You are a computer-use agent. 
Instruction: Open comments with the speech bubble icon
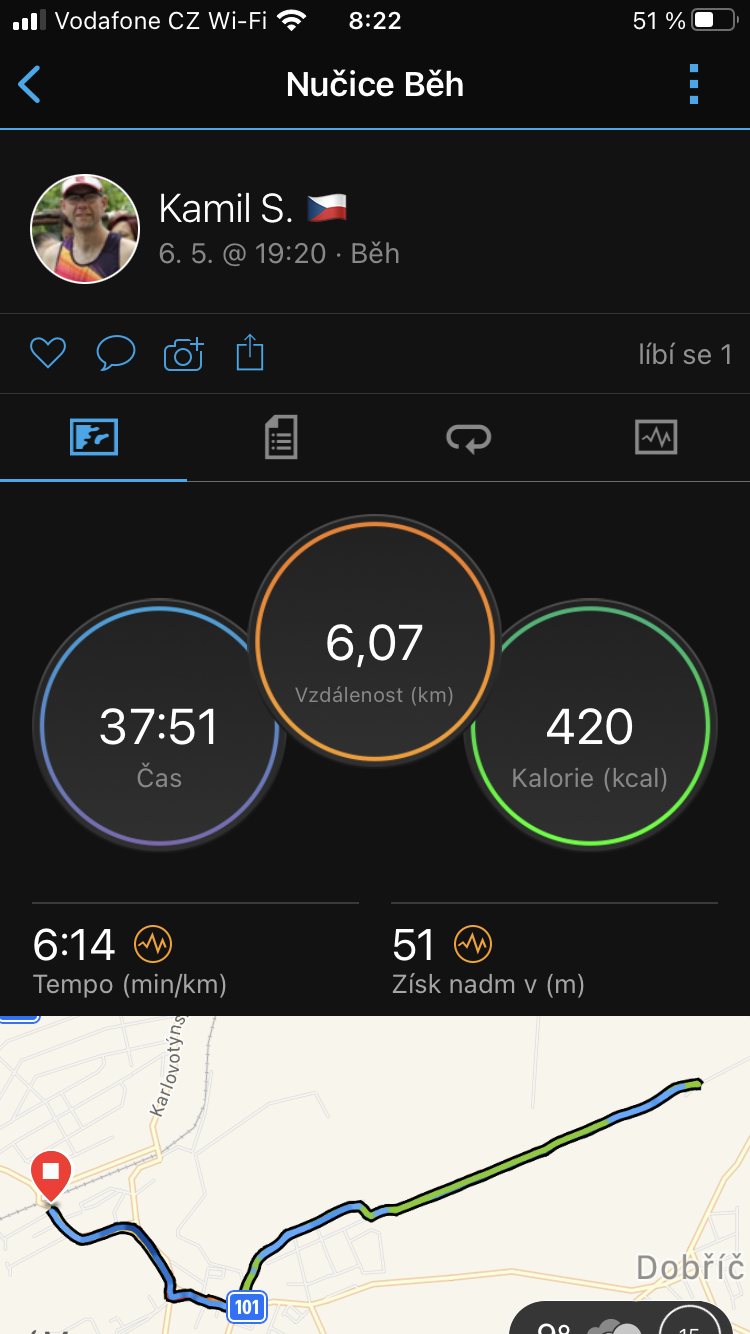(x=115, y=353)
